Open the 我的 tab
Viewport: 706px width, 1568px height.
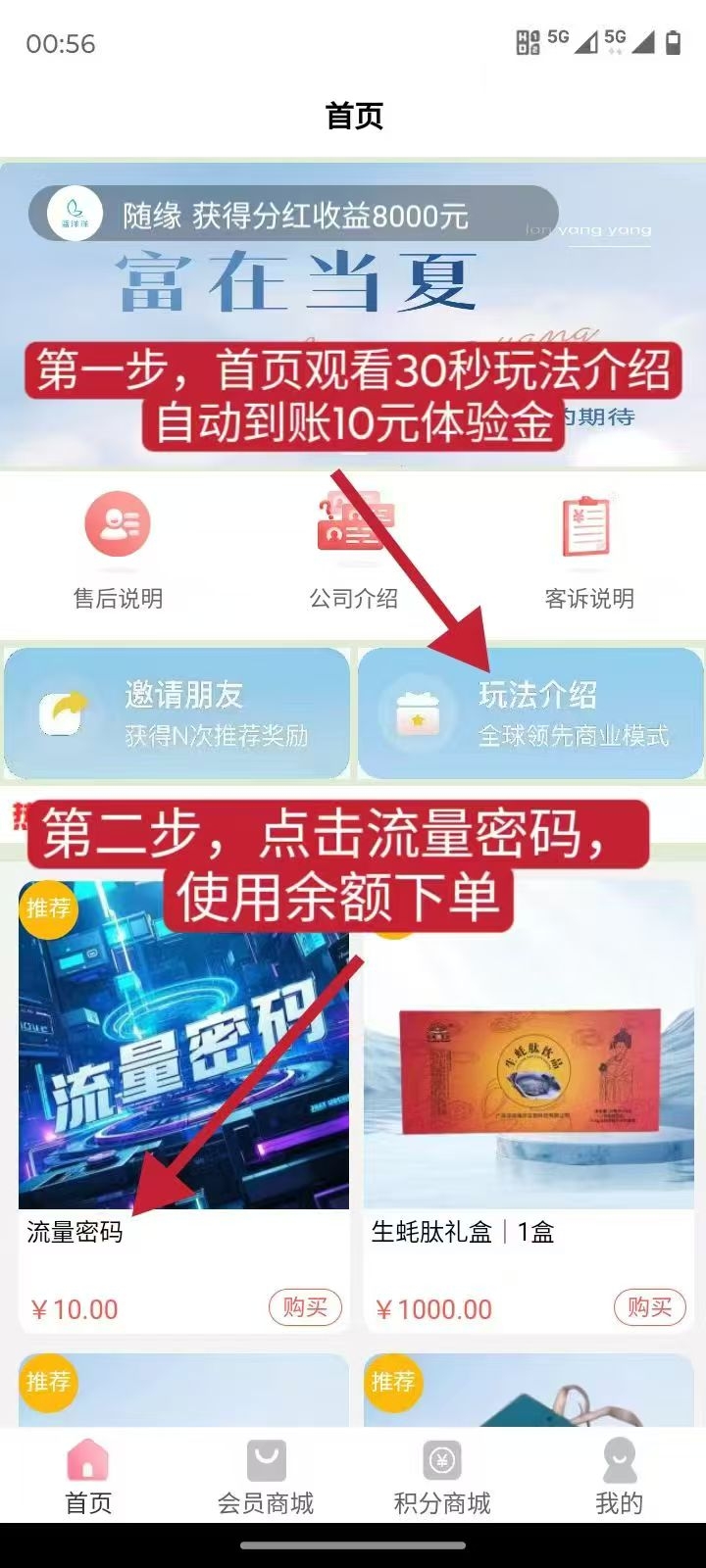pos(619,1478)
